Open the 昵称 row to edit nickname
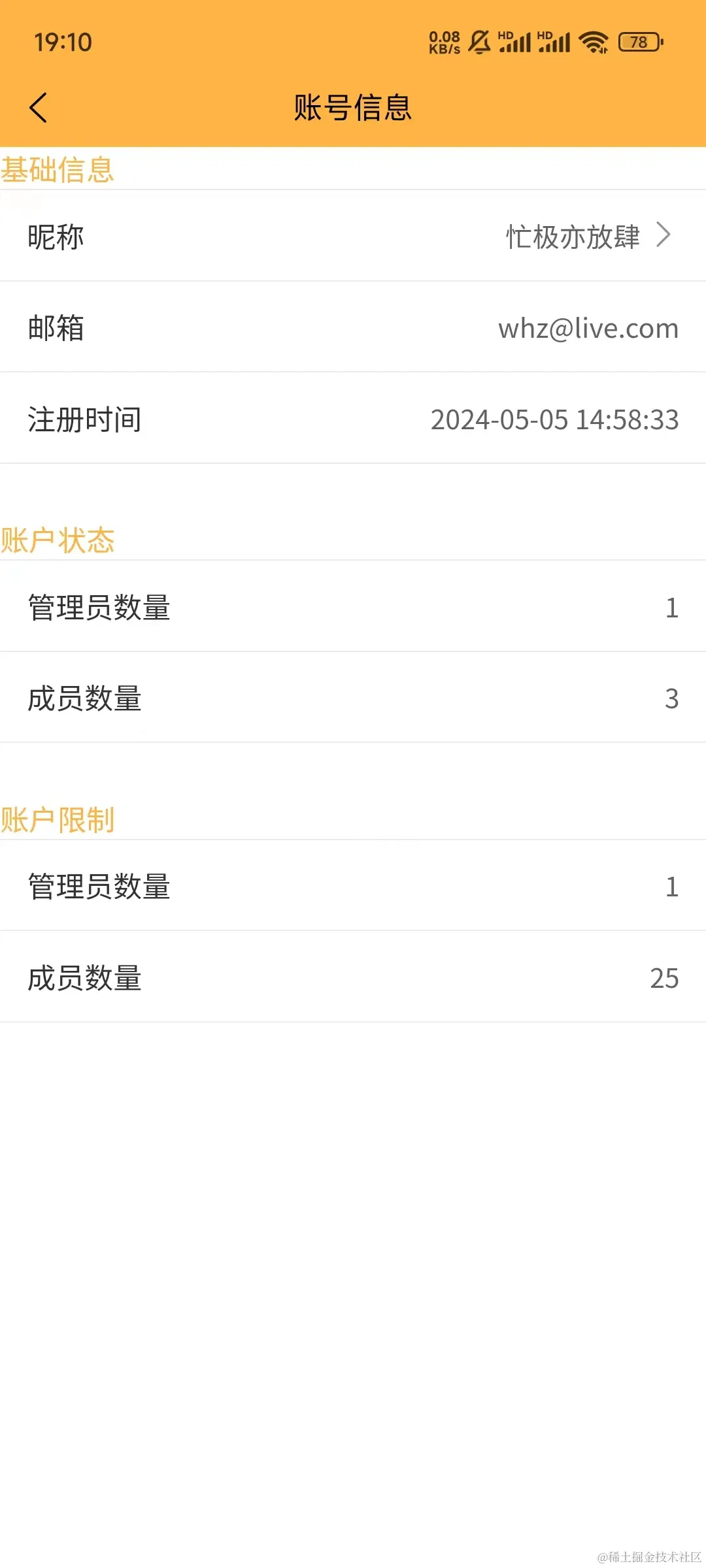The image size is (706, 1568). [x=353, y=237]
